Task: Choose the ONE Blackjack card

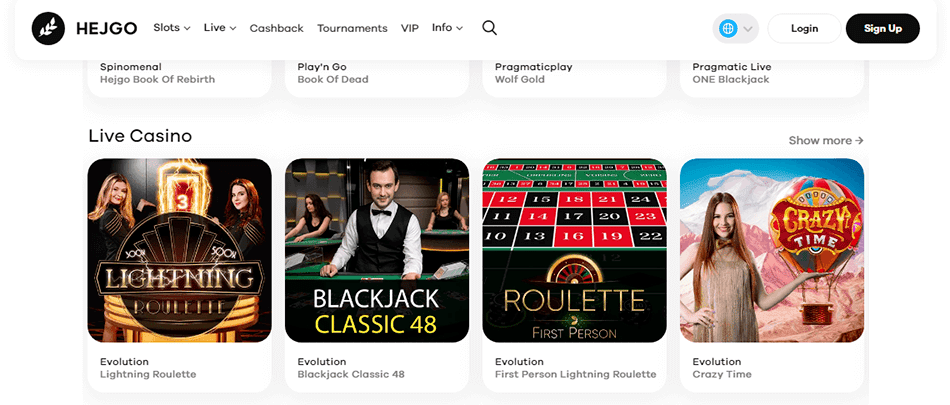Action: click(772, 78)
